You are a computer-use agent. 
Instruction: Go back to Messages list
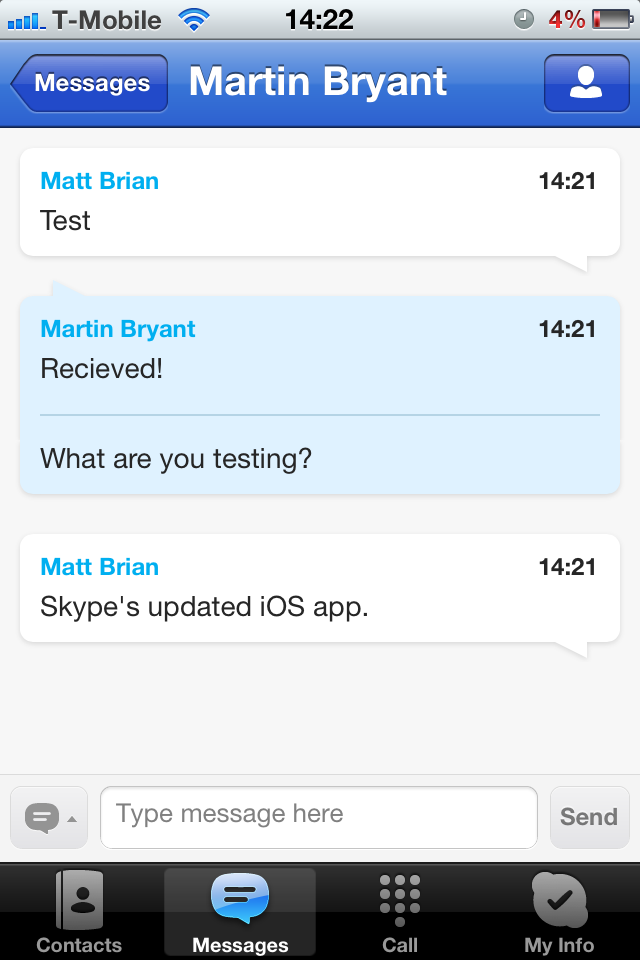point(90,84)
